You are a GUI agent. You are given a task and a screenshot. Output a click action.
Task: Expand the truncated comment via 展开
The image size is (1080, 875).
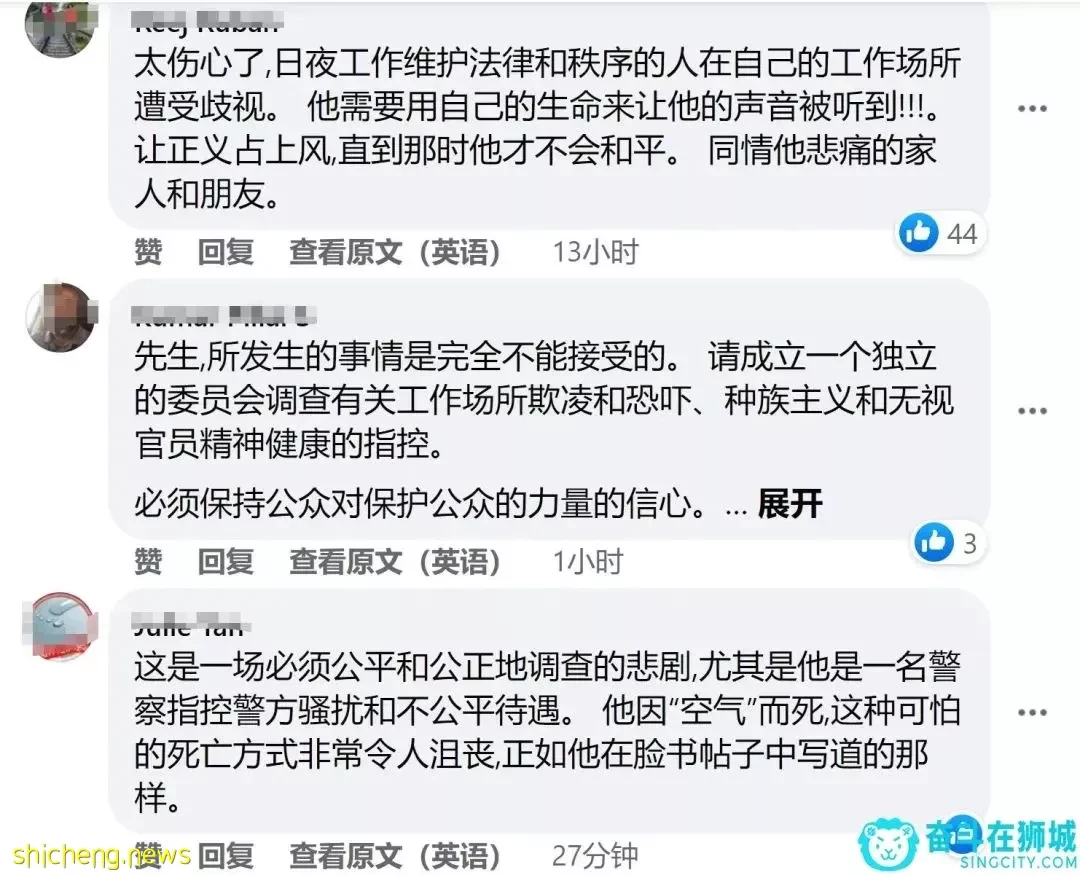tap(790, 504)
